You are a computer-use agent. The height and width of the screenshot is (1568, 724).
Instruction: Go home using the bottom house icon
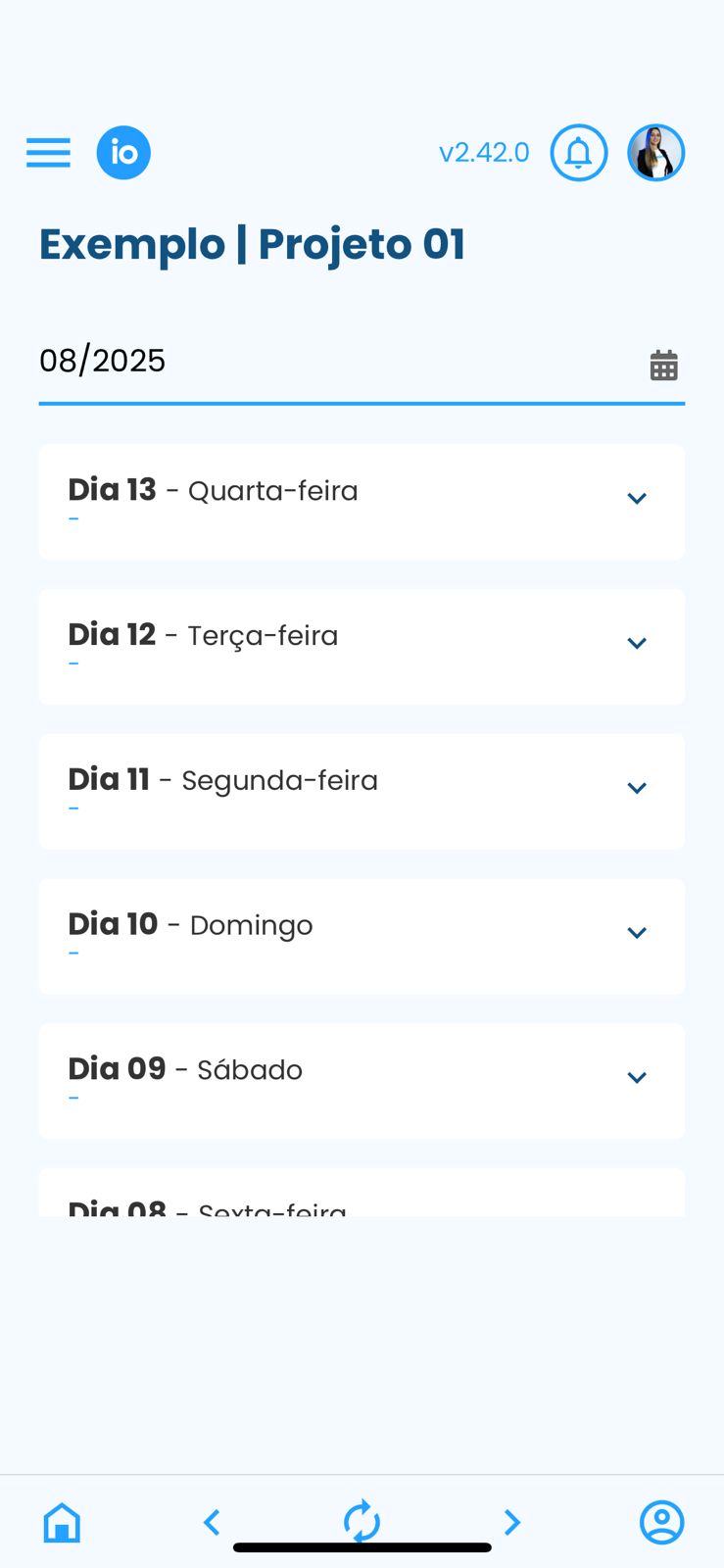62,1522
